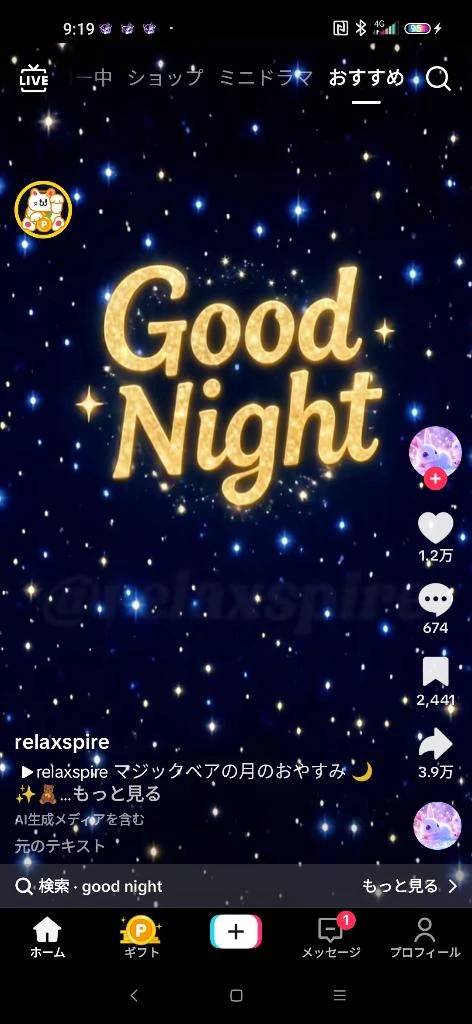This screenshot has height=1024, width=472.
Task: Share the video with the arrow icon
Action: pos(435,744)
